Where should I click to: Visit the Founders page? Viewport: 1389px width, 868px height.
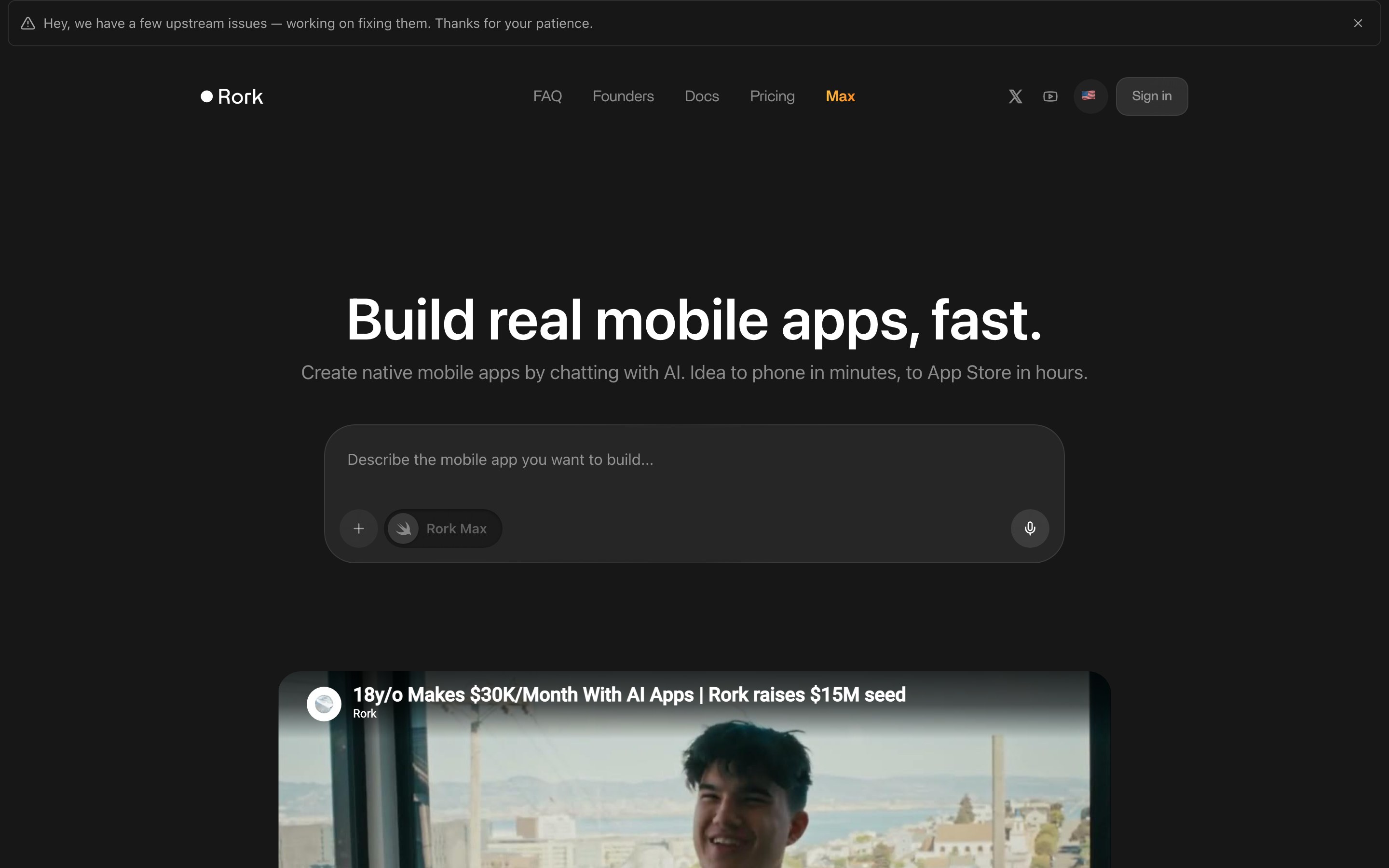[x=623, y=96]
